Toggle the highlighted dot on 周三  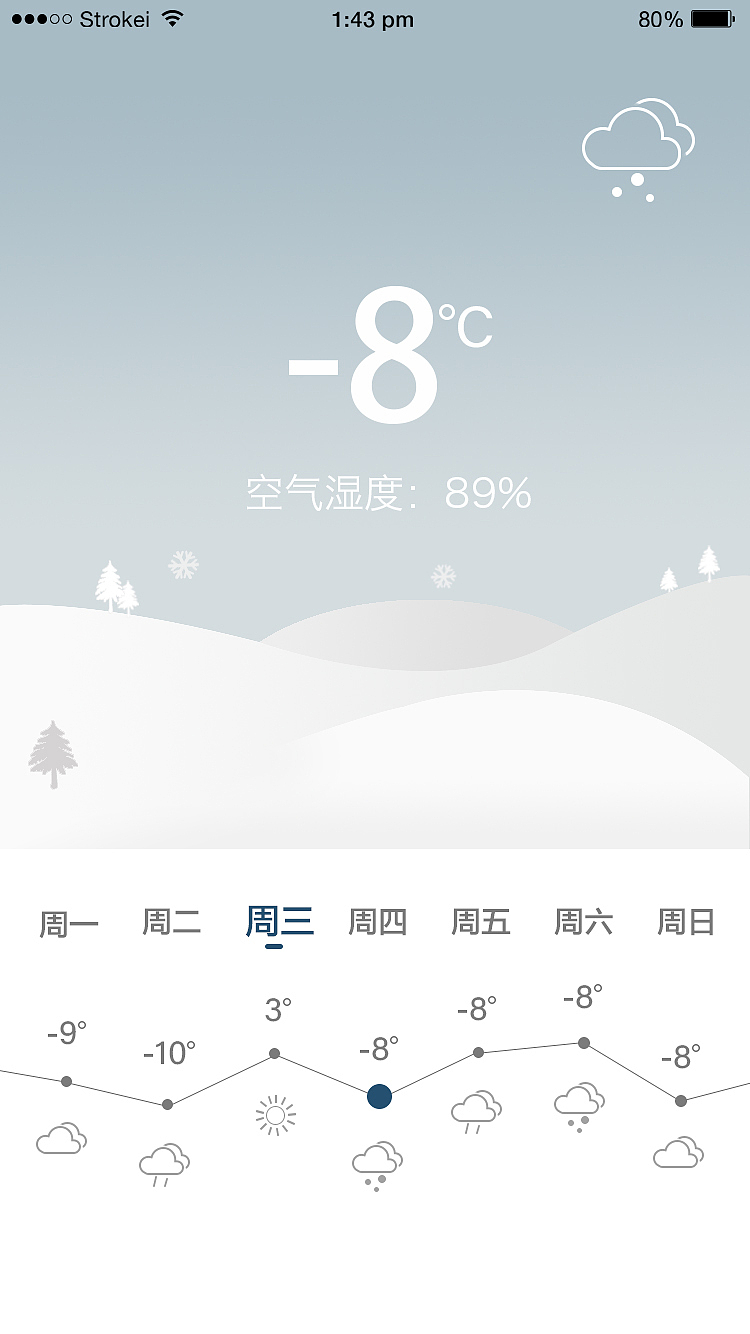point(377,1096)
